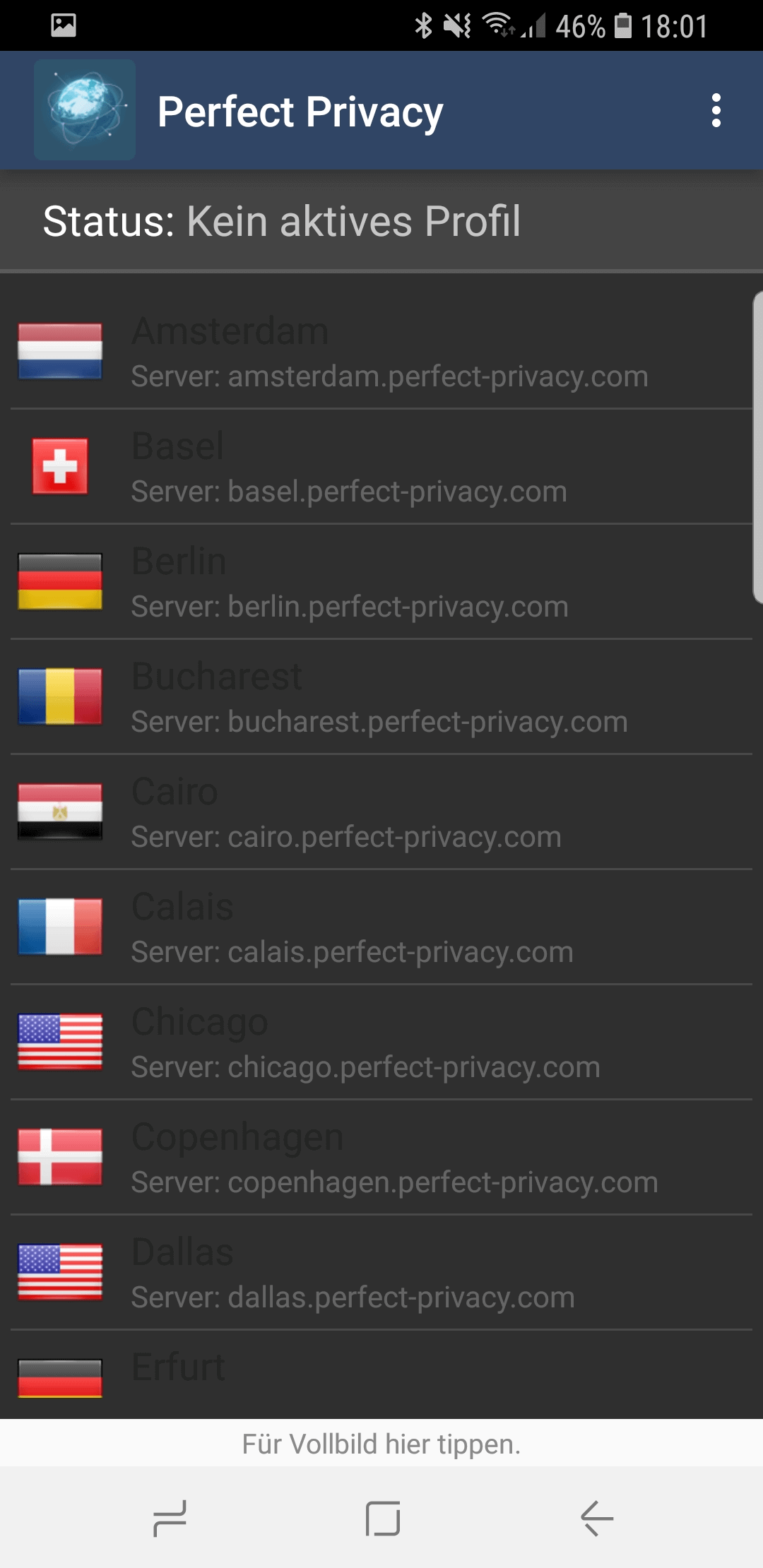Choose the Copenhagen server
The height and width of the screenshot is (1568, 763).
(381, 1158)
